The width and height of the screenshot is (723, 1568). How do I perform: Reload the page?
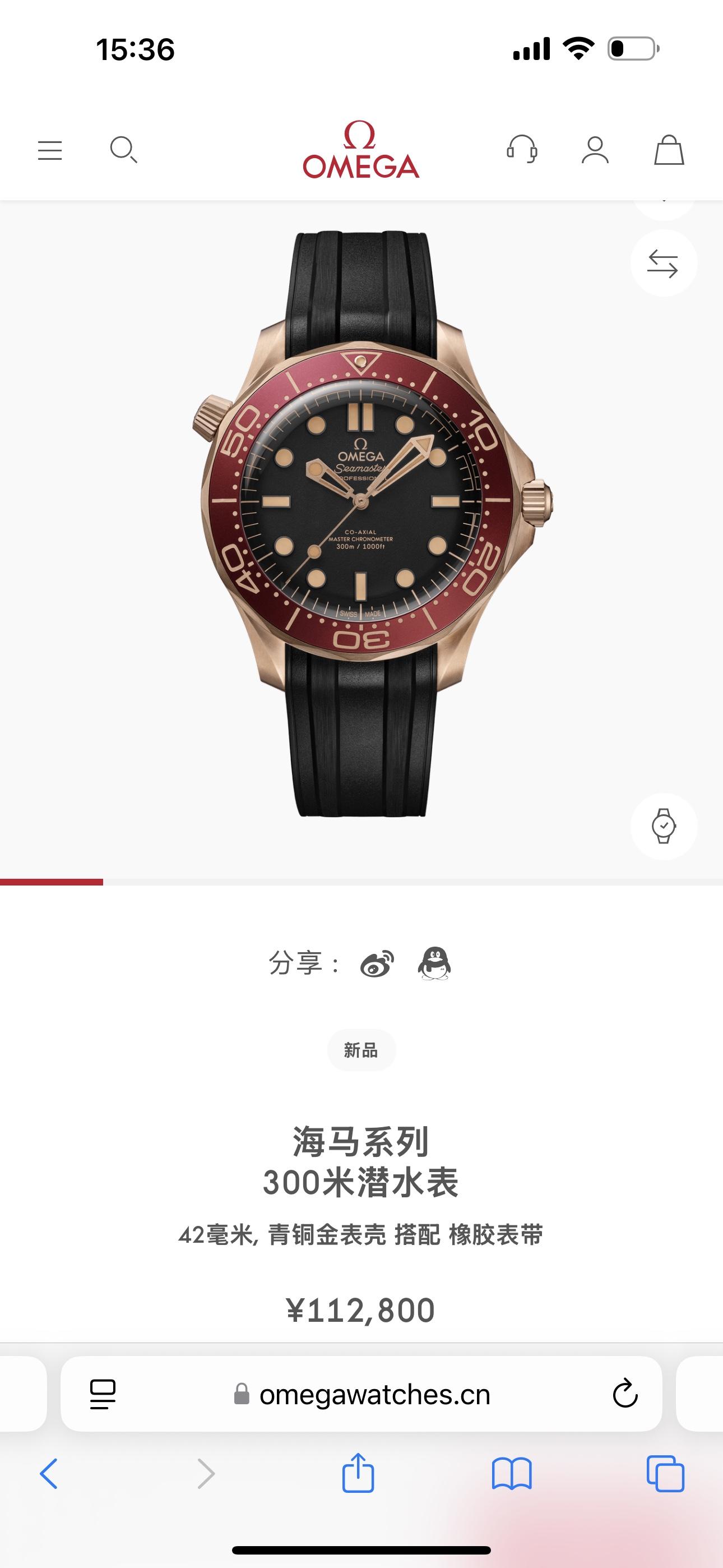point(625,1395)
